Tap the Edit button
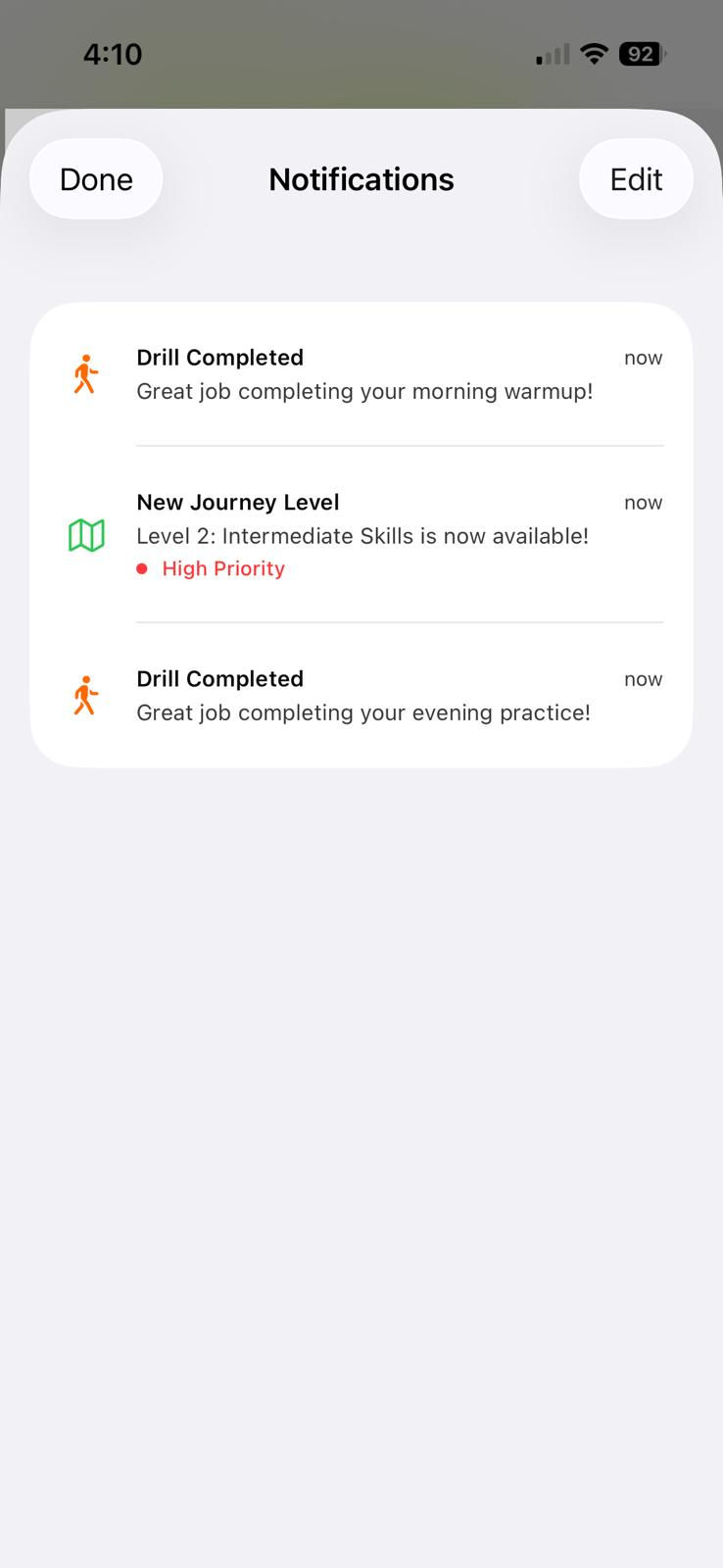The width and height of the screenshot is (723, 1568). point(636,179)
